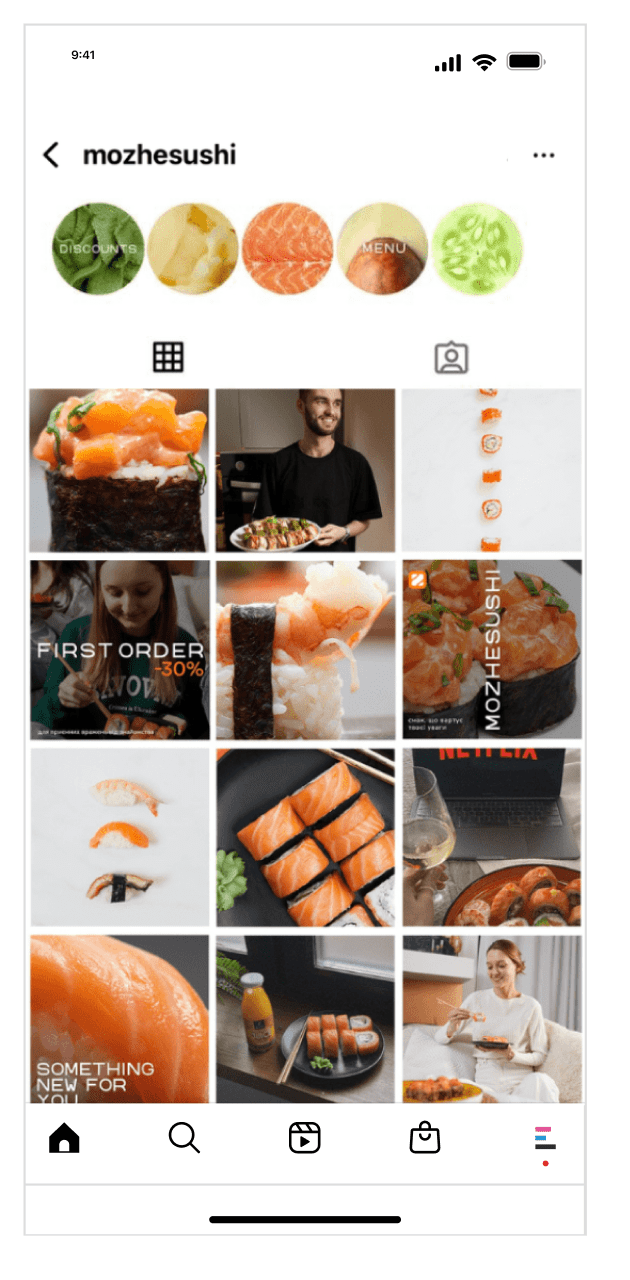
Task: Open the search tab
Action: [184, 1138]
